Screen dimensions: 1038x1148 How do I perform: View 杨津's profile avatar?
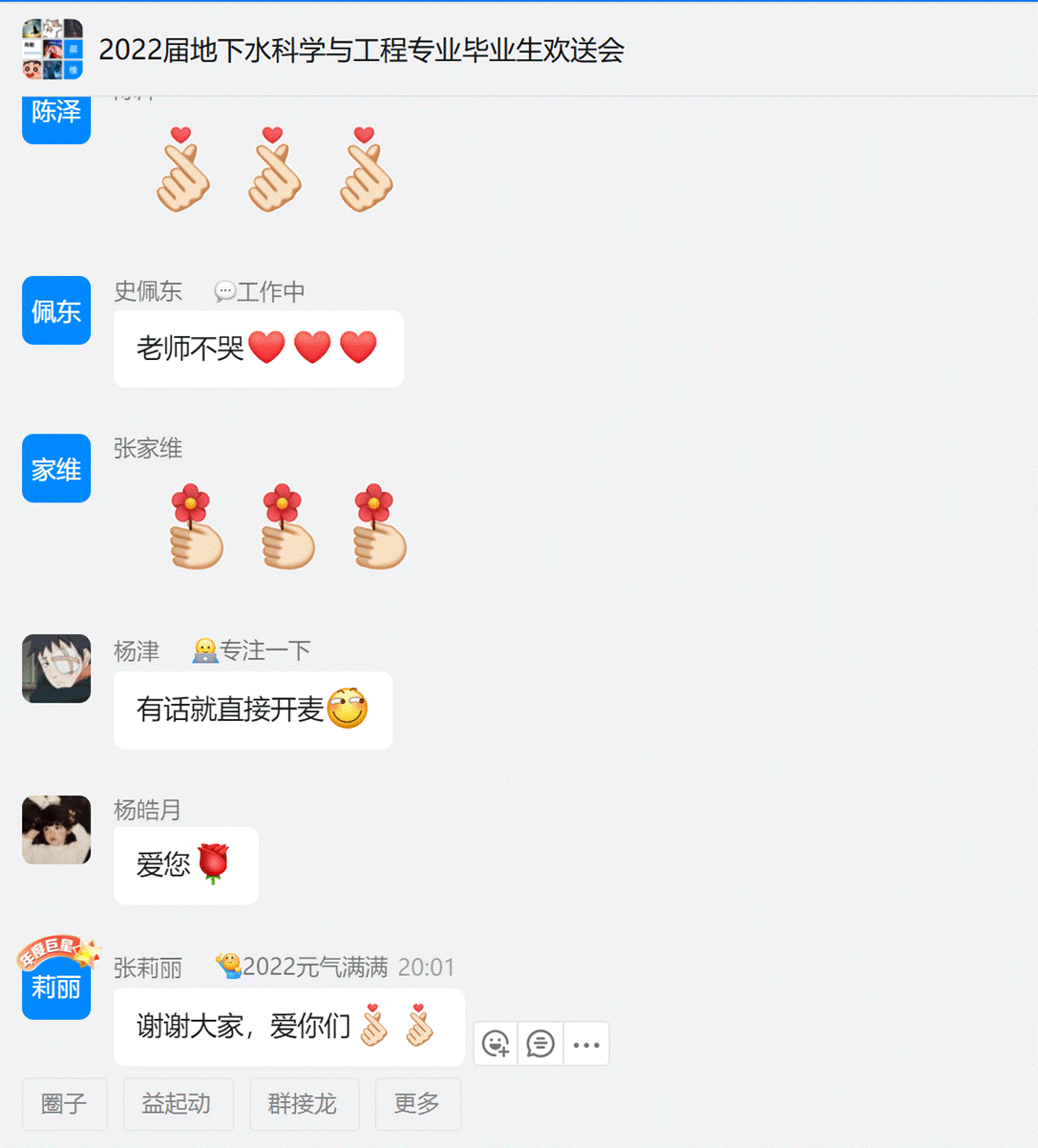56,669
